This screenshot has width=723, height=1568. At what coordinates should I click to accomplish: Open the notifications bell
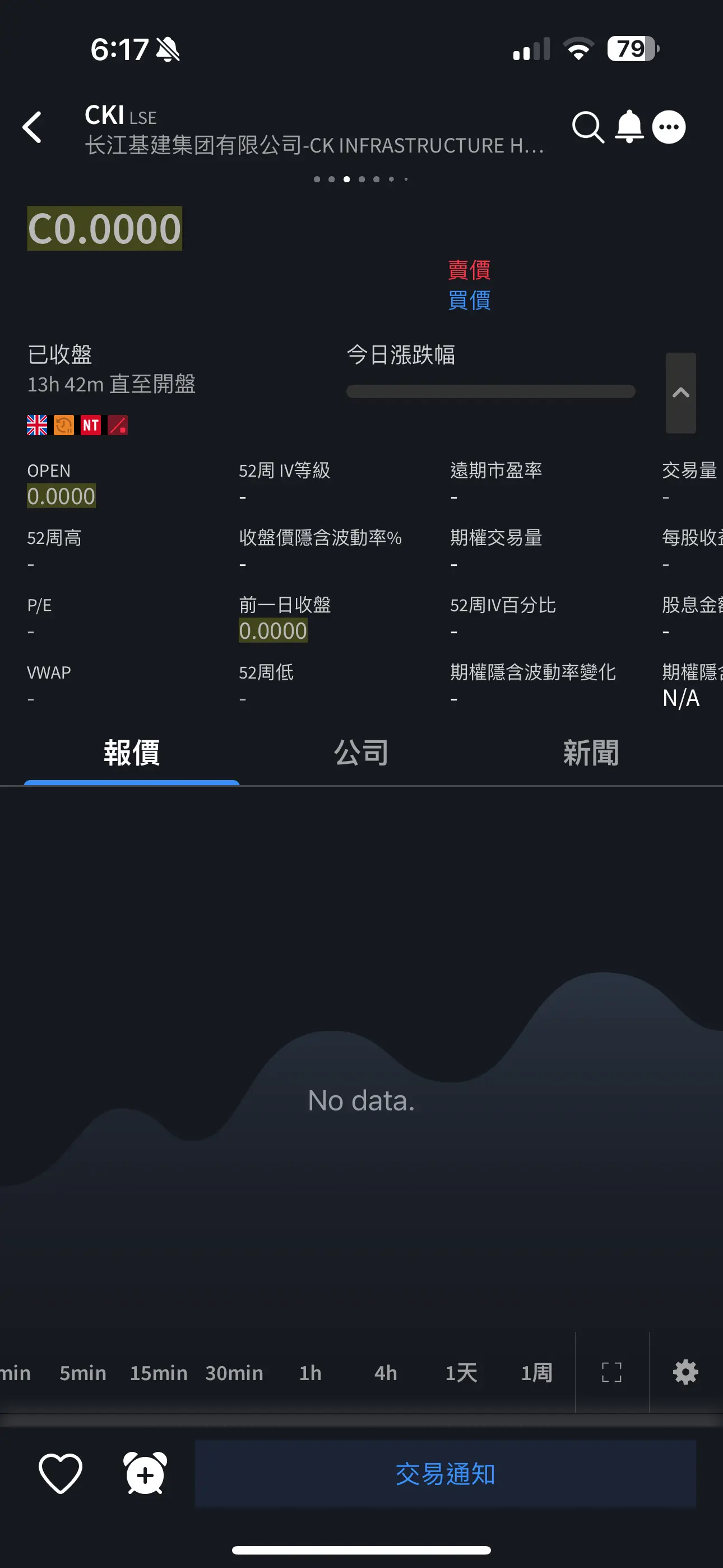click(x=629, y=127)
